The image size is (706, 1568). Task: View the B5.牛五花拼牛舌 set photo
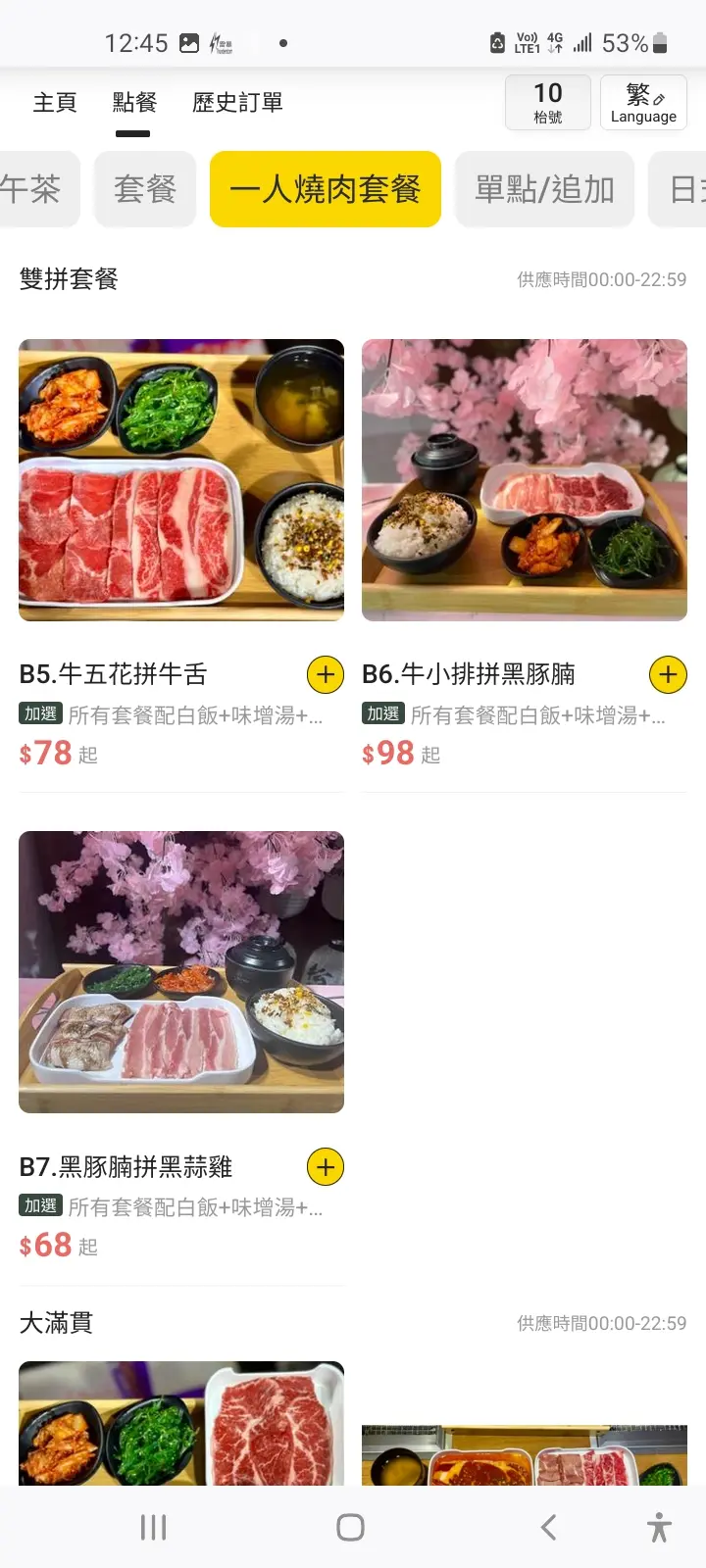(181, 480)
